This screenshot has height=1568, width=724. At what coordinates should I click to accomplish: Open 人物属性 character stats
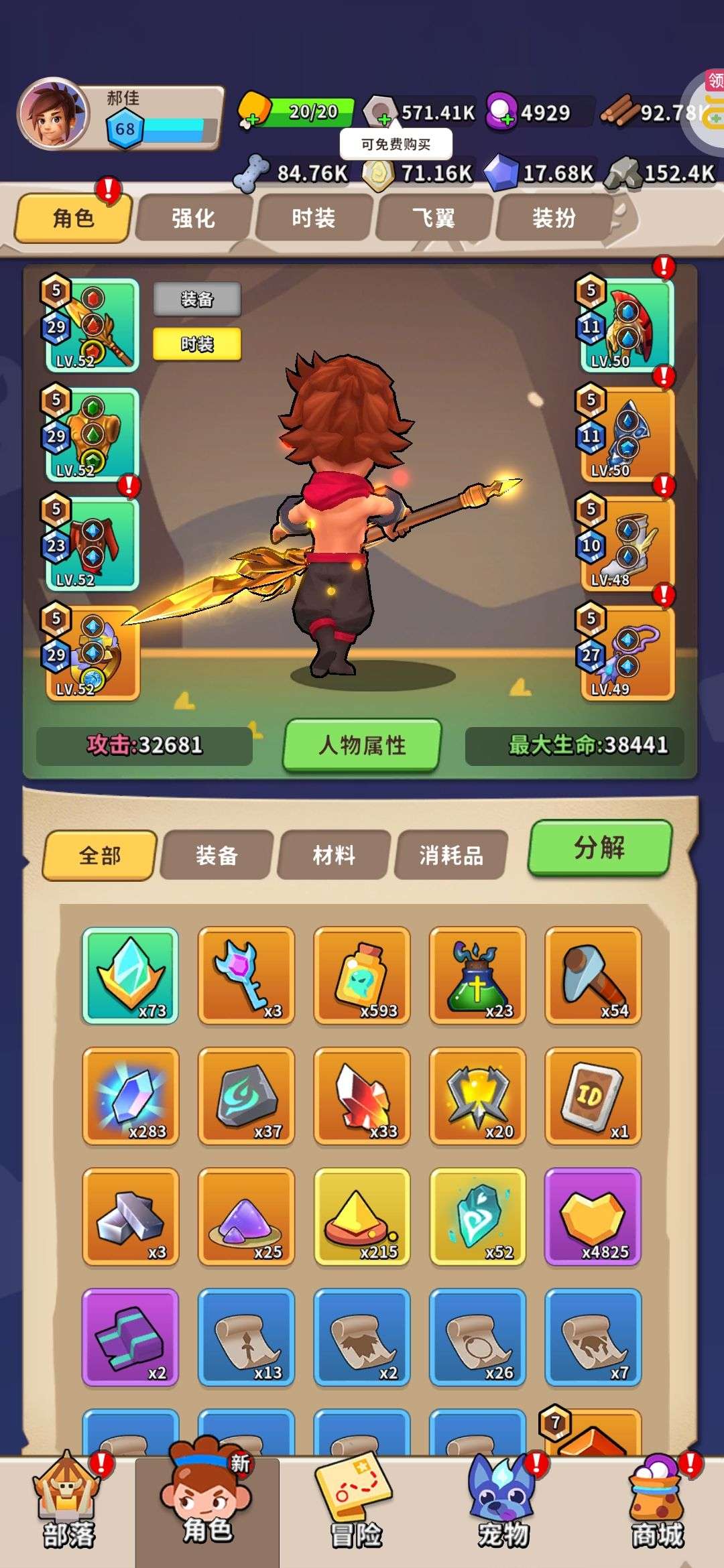pyautogui.click(x=362, y=745)
